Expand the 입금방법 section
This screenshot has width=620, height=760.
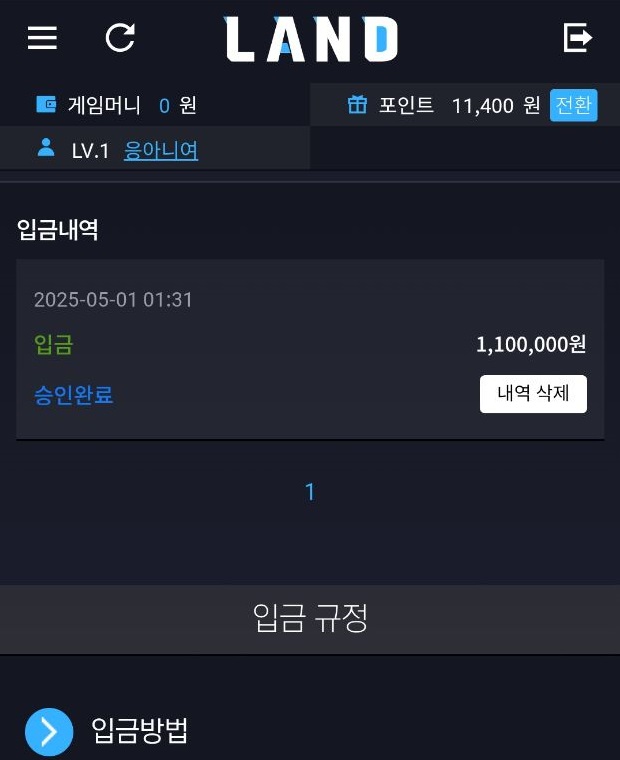(49, 732)
